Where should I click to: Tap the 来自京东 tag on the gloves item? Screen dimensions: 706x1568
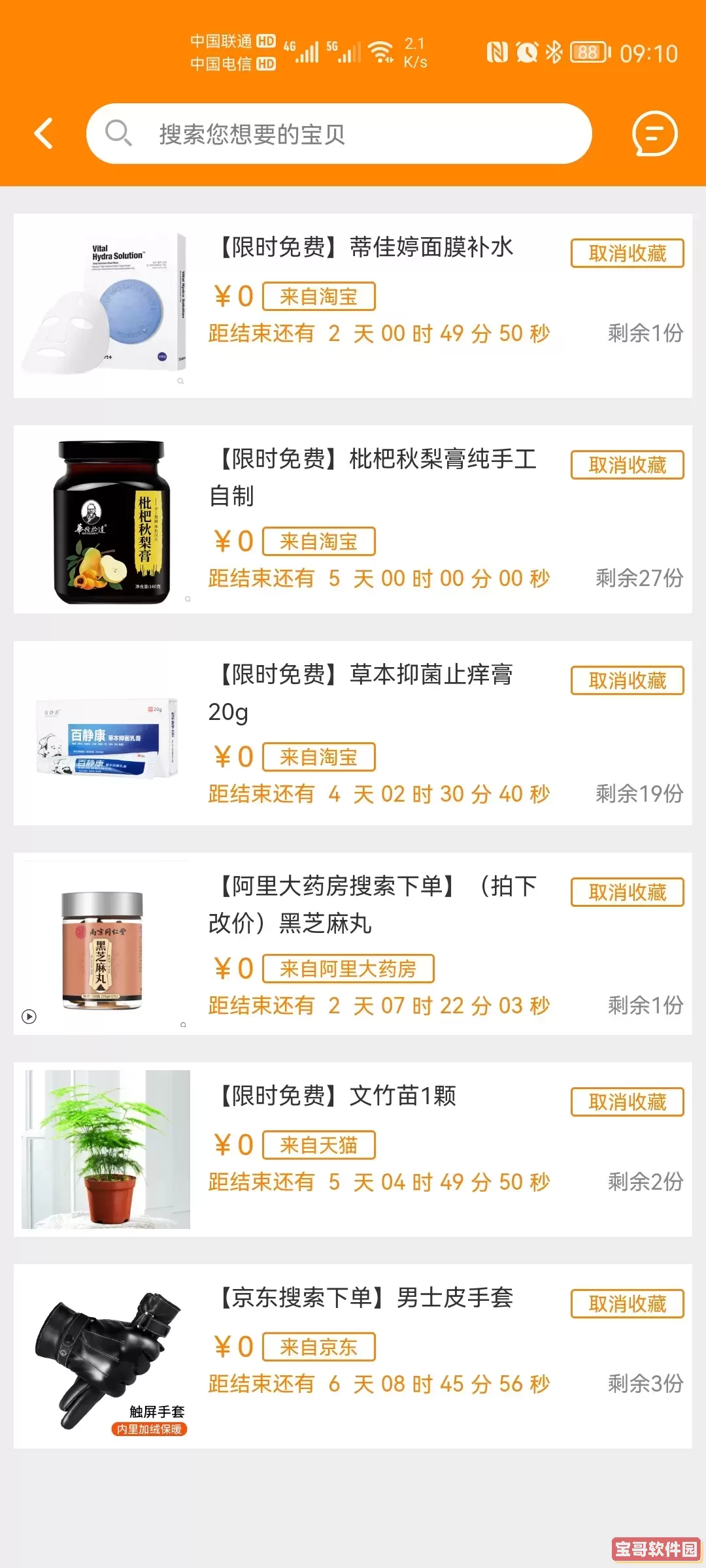318,1346
